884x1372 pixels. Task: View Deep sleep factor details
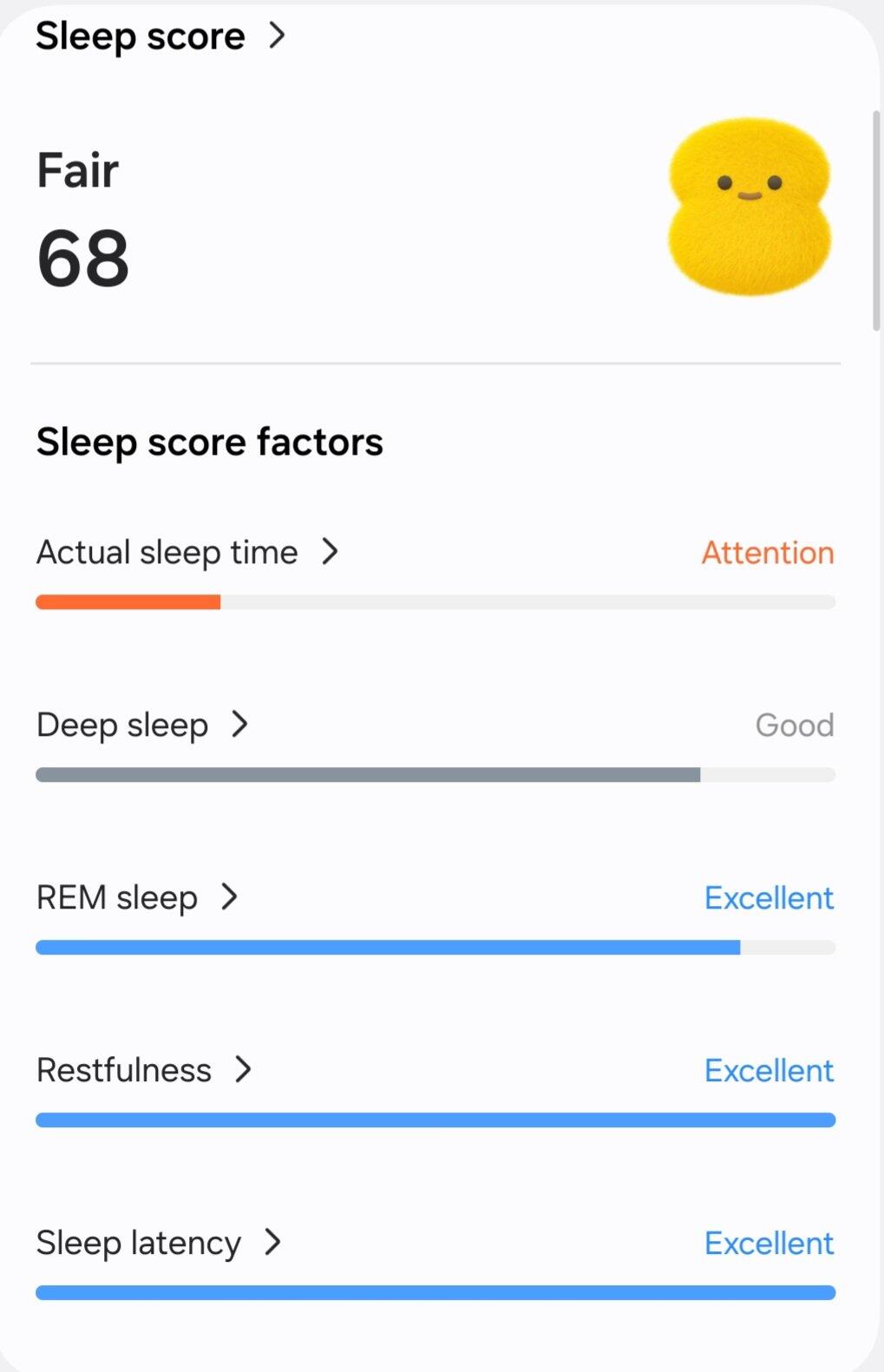coord(143,725)
